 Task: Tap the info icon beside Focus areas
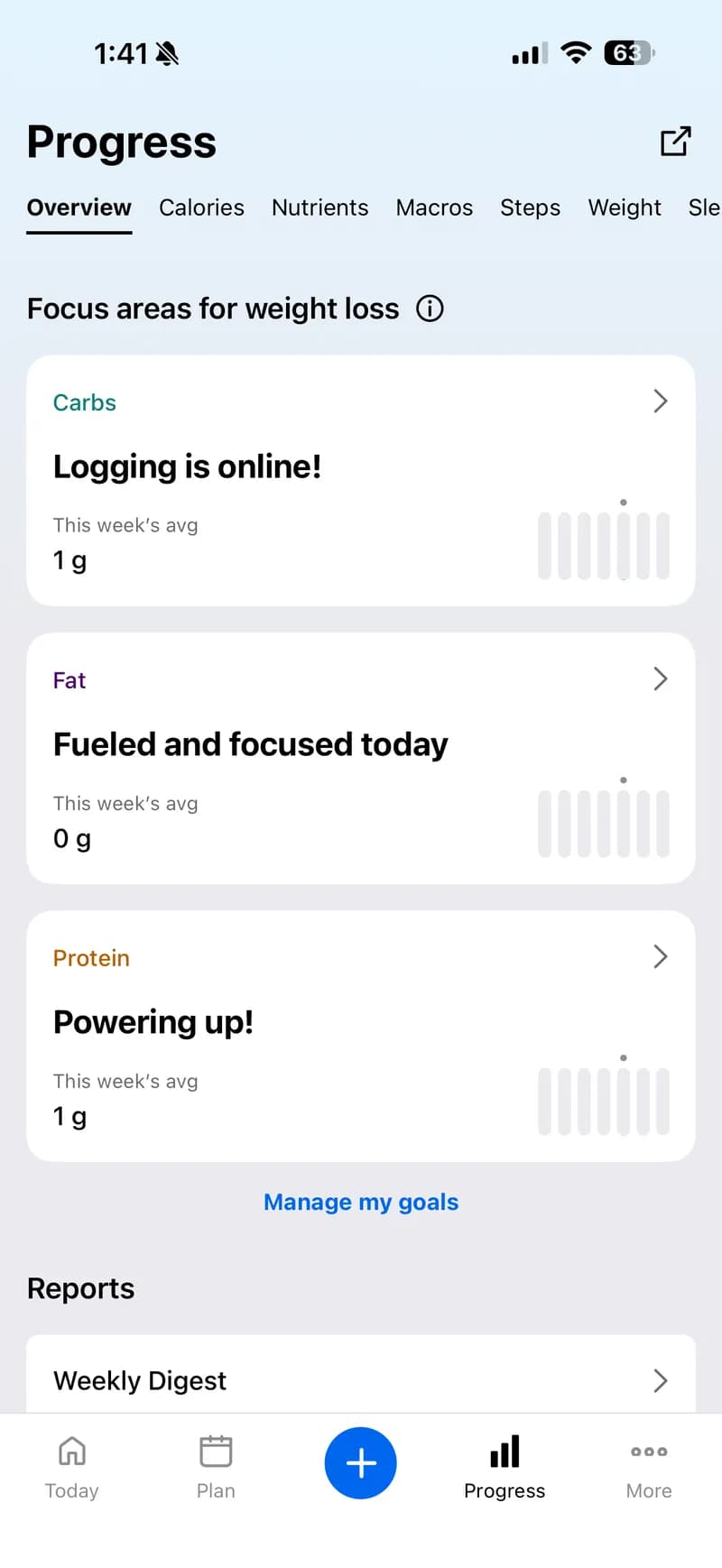coord(430,309)
